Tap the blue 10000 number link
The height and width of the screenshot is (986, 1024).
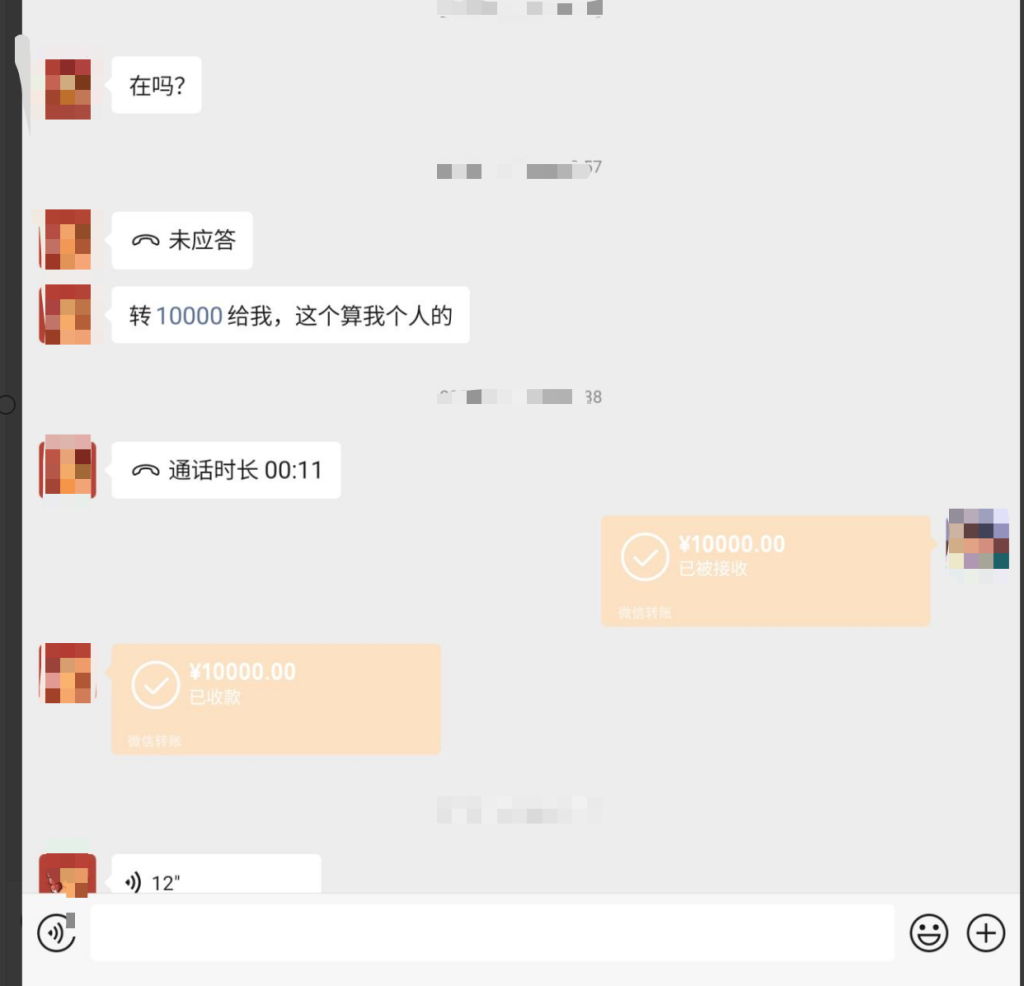point(189,316)
